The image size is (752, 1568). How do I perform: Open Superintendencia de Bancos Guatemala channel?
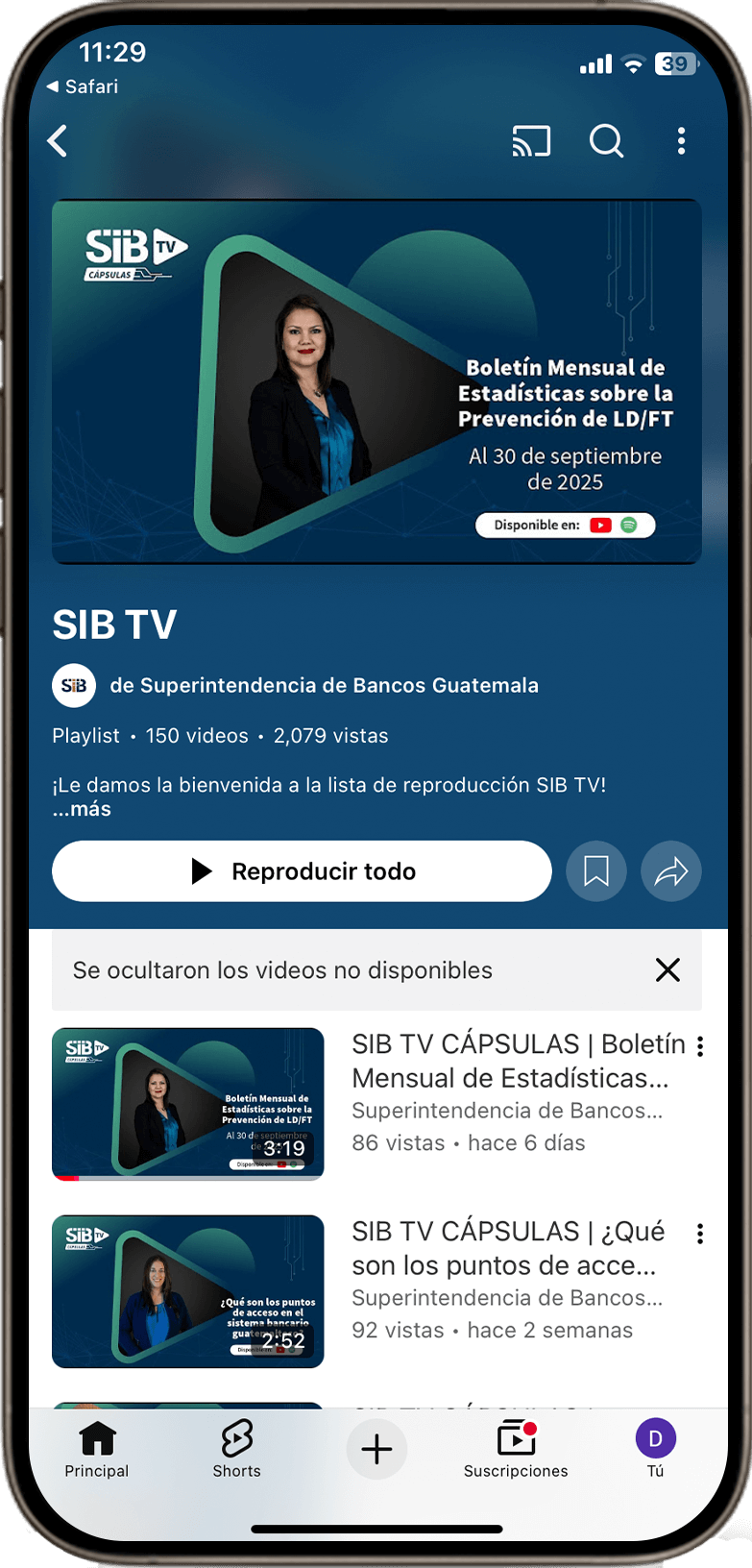click(323, 685)
